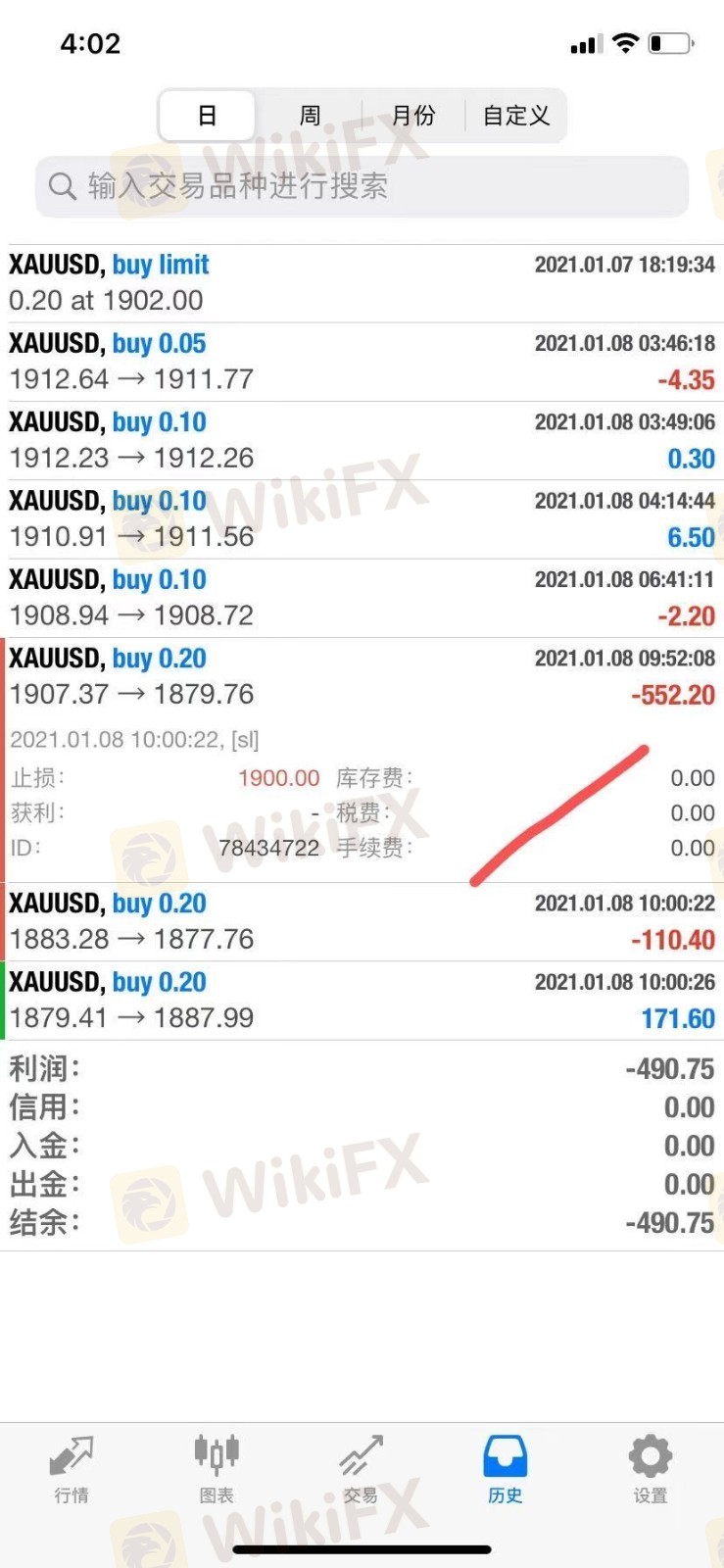Tap the symbol search field
This screenshot has height=1568, width=724.
pyautogui.click(x=362, y=186)
